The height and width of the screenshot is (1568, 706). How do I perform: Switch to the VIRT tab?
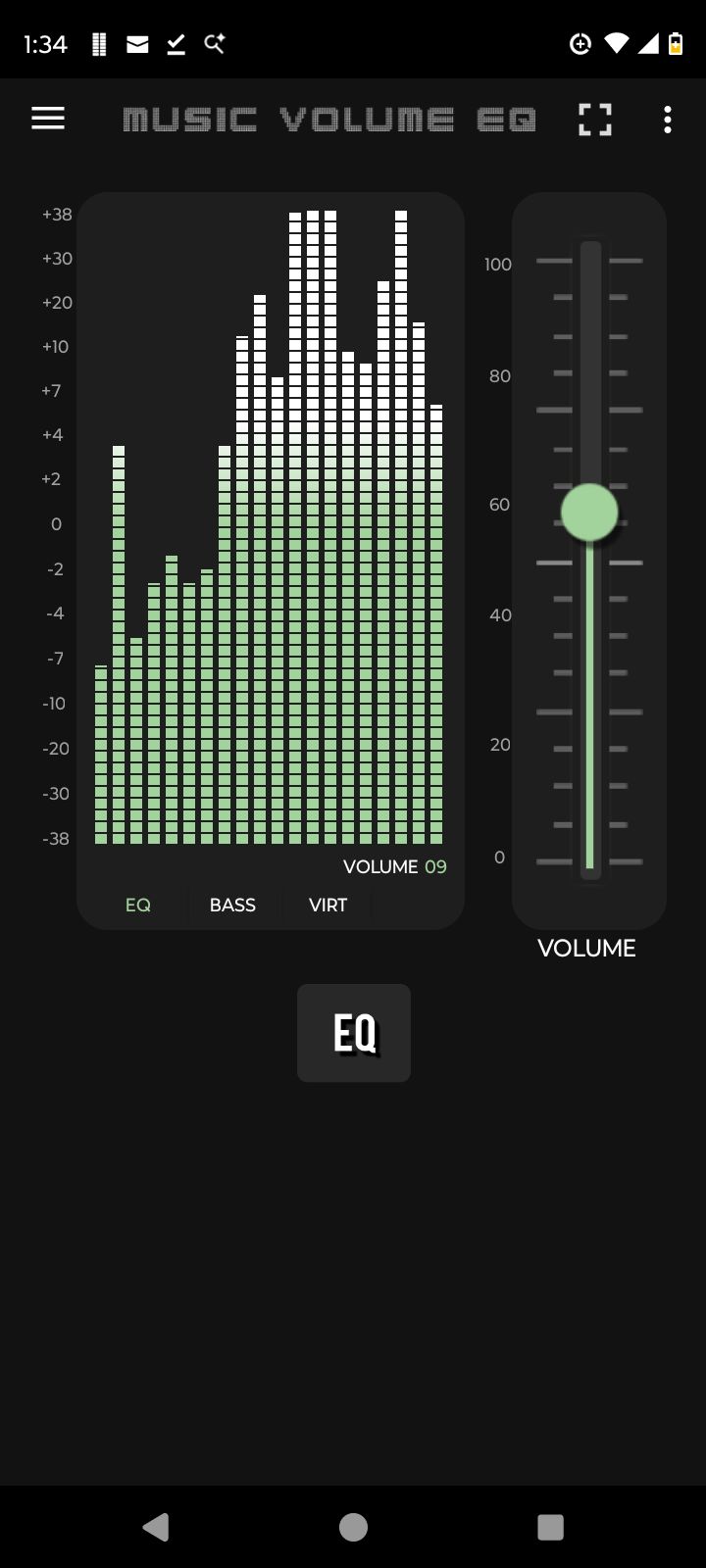pyautogui.click(x=328, y=905)
